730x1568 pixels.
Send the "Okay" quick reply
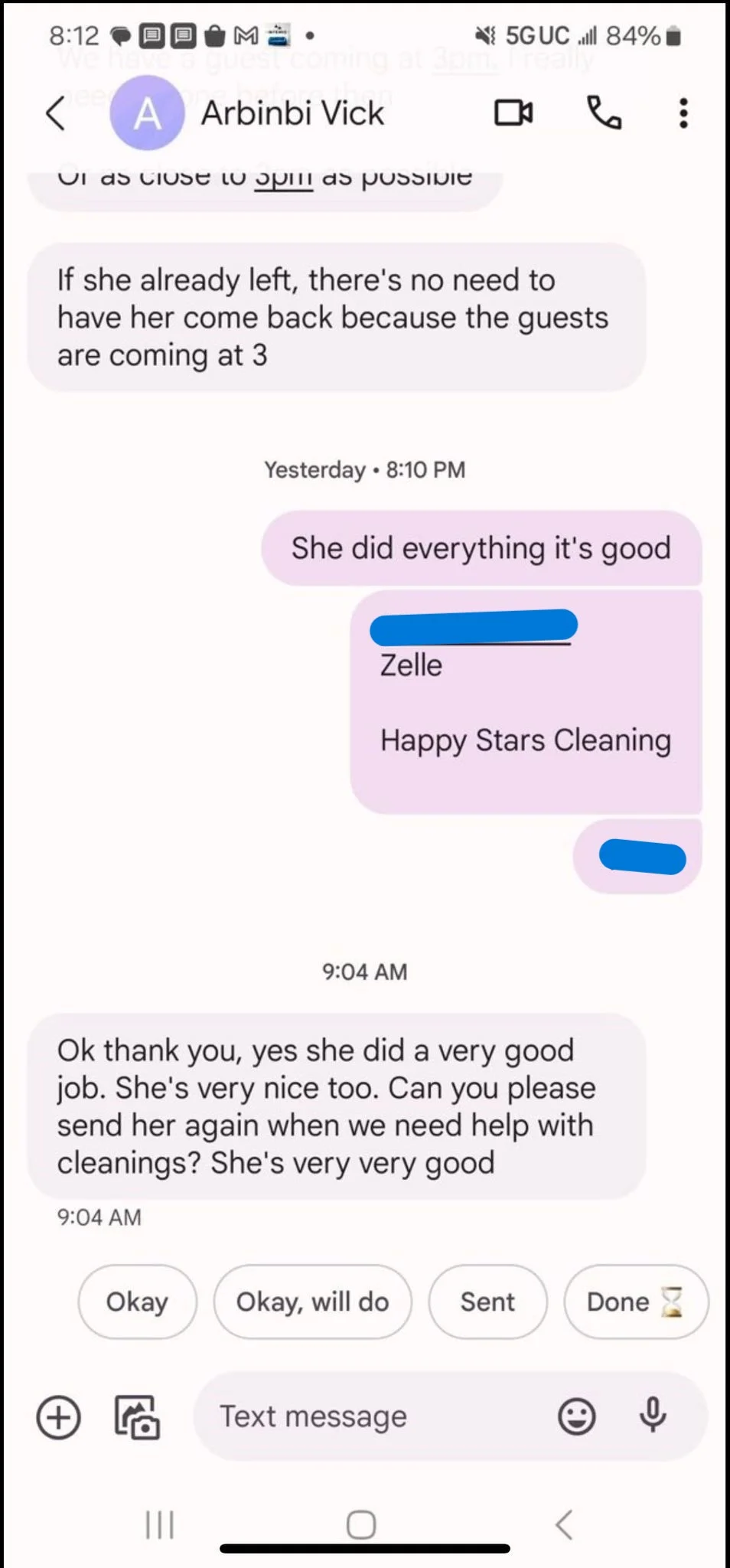click(137, 1302)
